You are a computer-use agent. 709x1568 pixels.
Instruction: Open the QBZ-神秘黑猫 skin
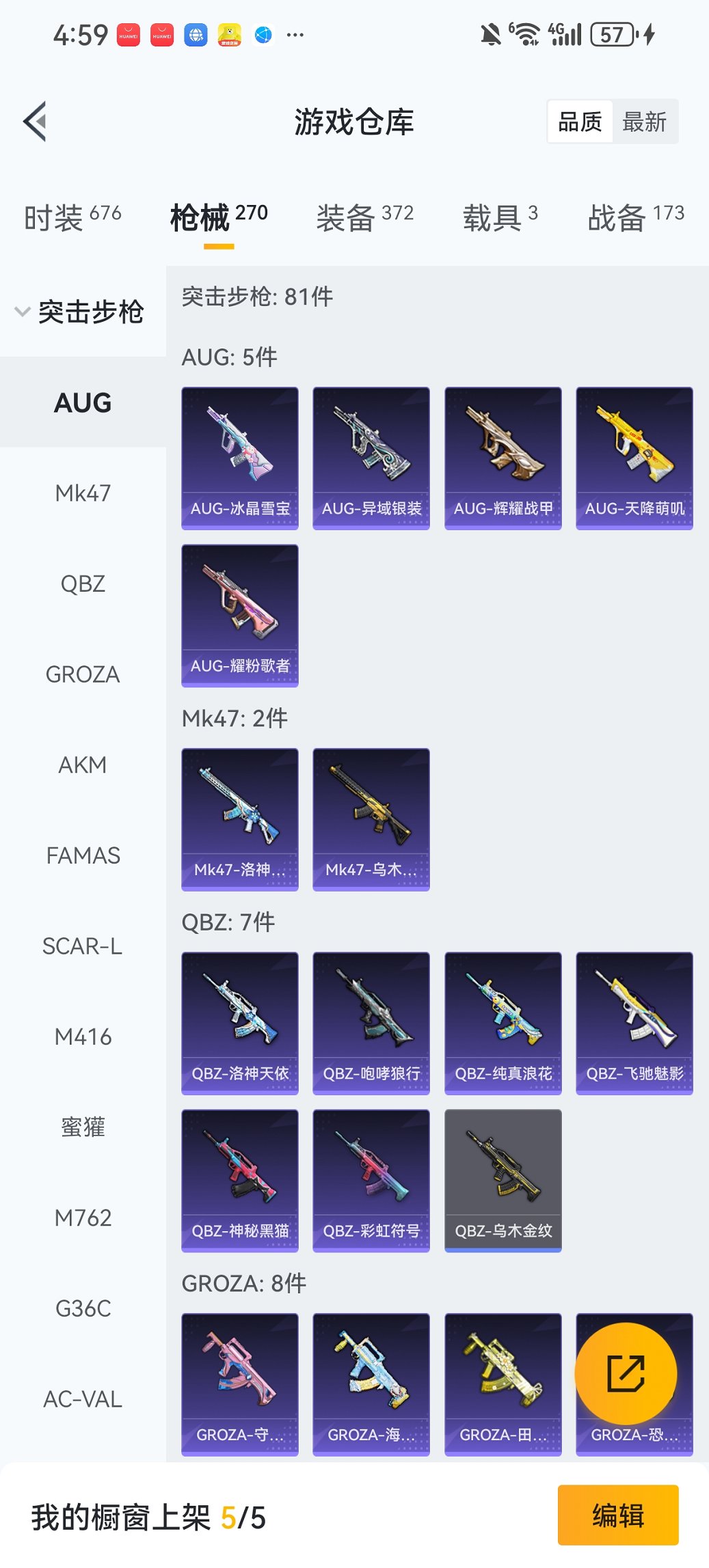(240, 1180)
